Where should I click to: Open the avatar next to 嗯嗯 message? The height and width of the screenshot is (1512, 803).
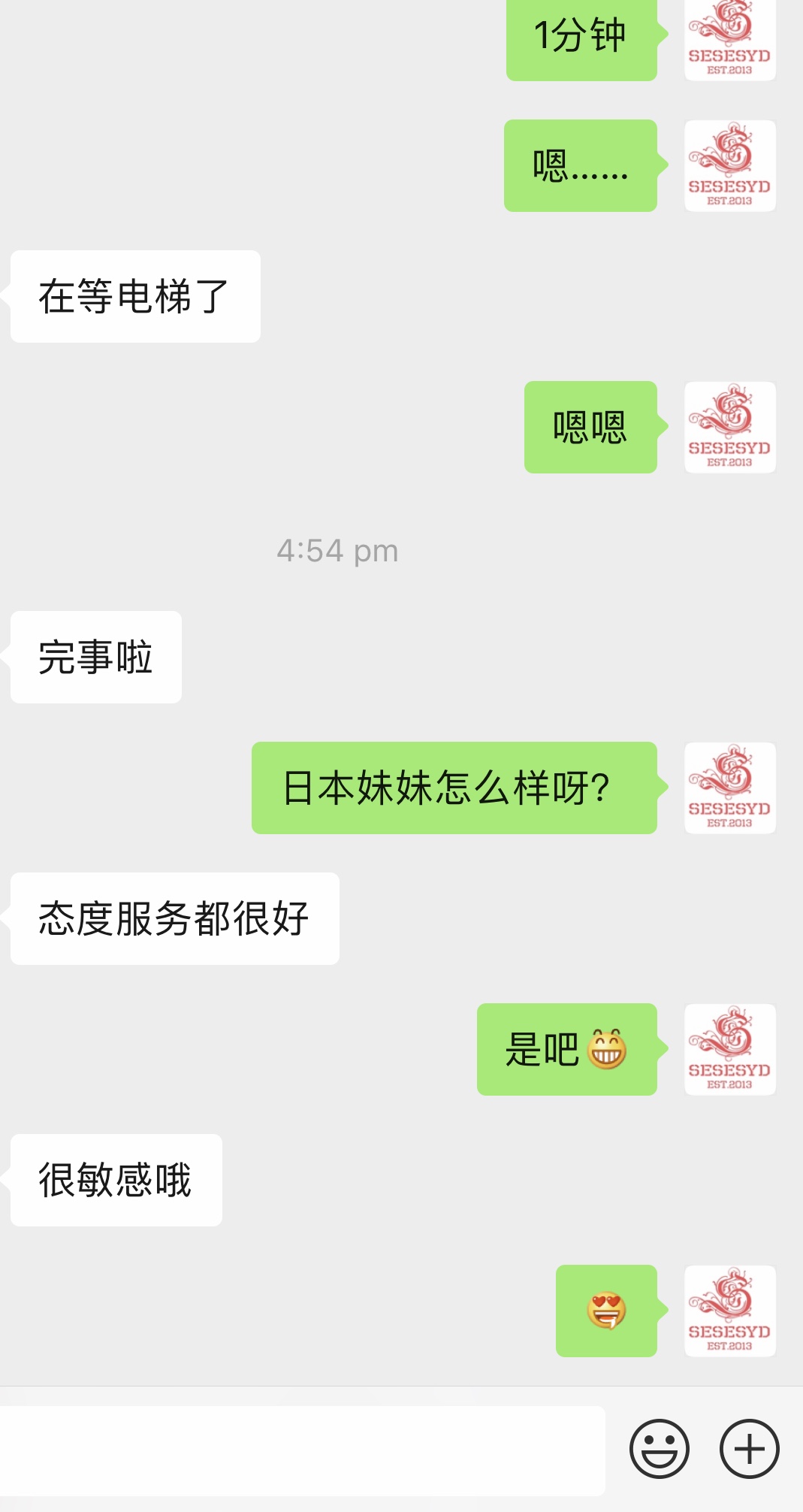(729, 427)
